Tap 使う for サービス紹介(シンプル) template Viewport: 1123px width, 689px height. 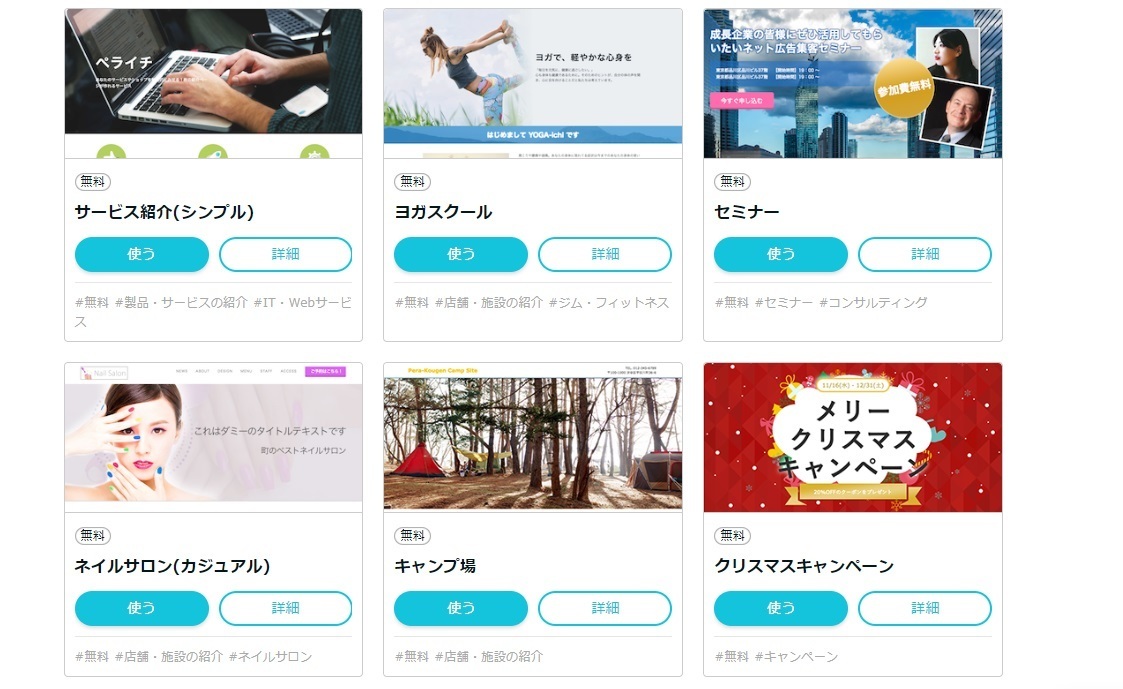142,254
